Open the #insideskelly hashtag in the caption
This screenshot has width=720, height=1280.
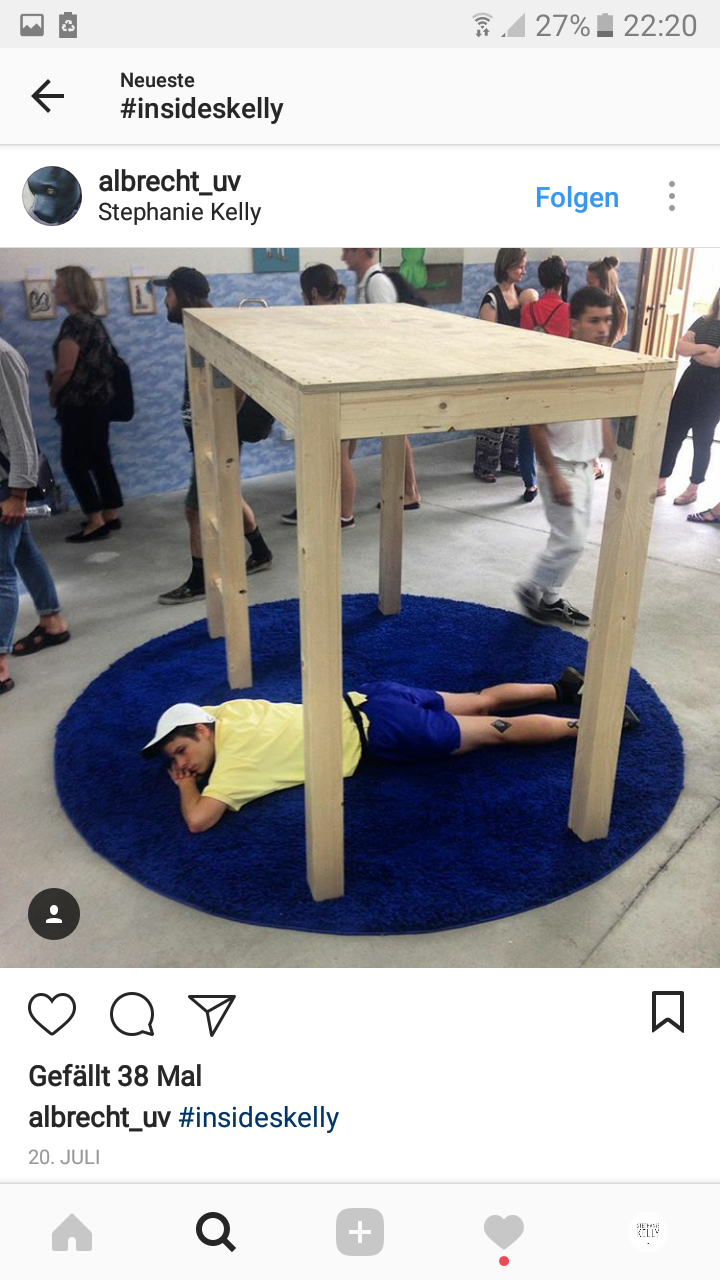258,1117
